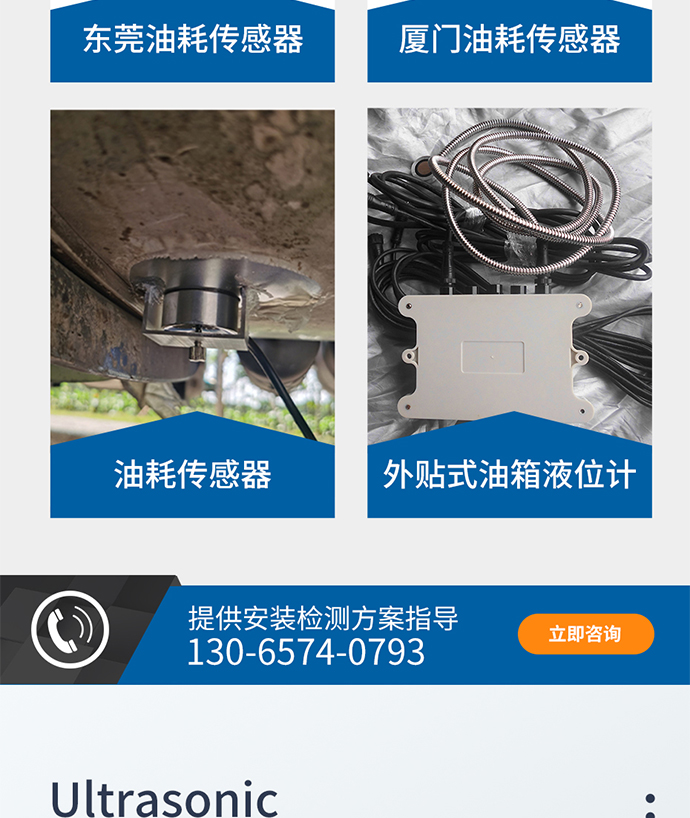The image size is (690, 818).
Task: View the 油耗传感器 product card
Action: coord(192,314)
